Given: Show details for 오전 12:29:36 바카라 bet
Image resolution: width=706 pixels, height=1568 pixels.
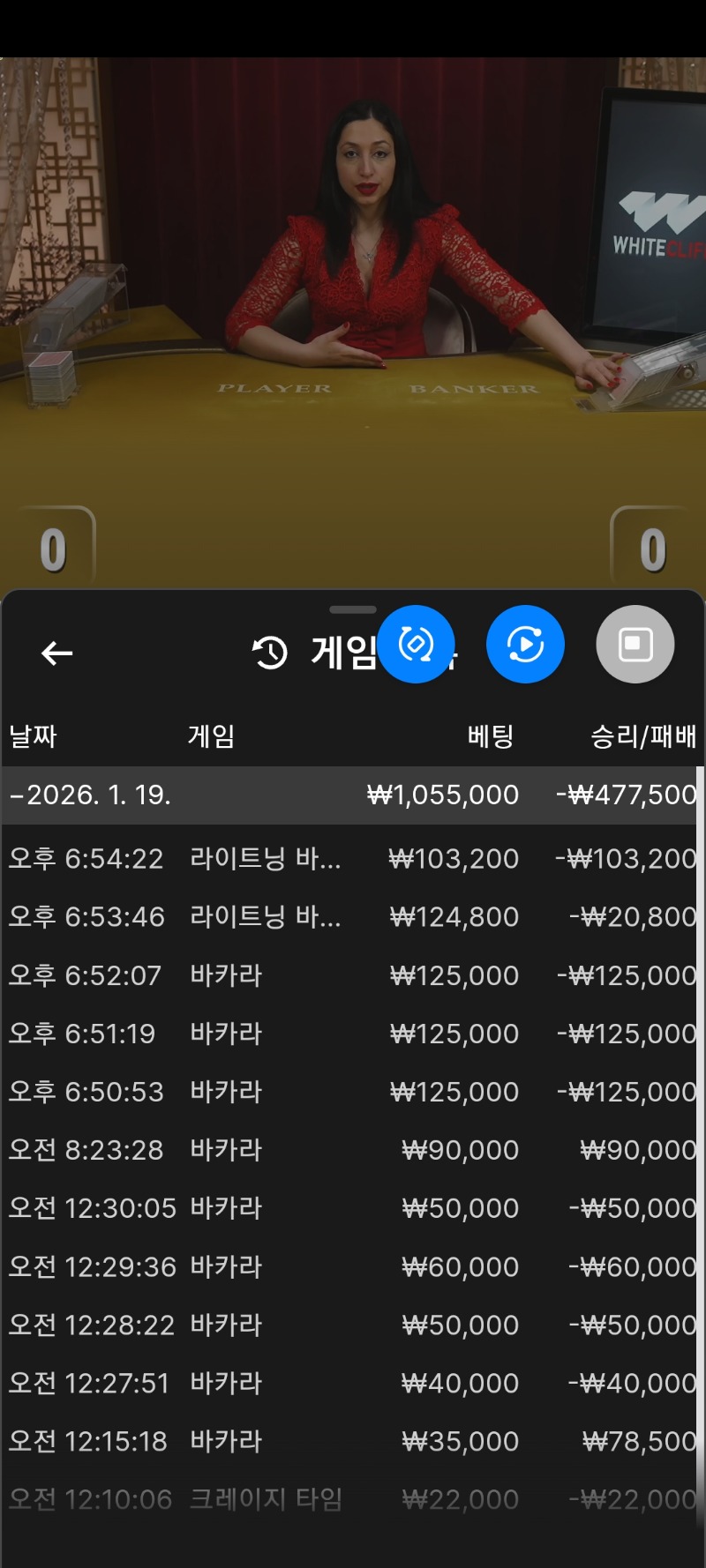Looking at the screenshot, I should pos(353,1267).
